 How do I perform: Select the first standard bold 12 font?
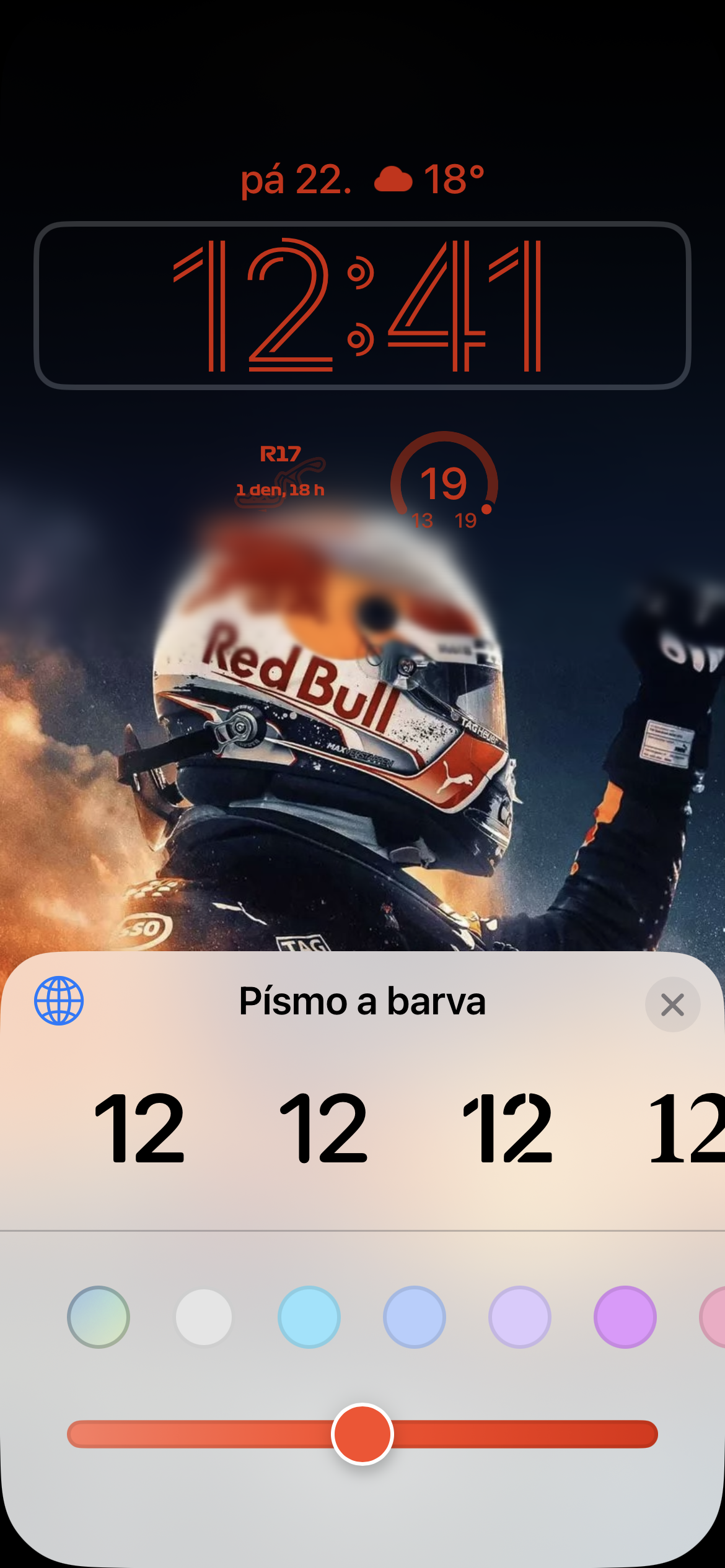139,1128
